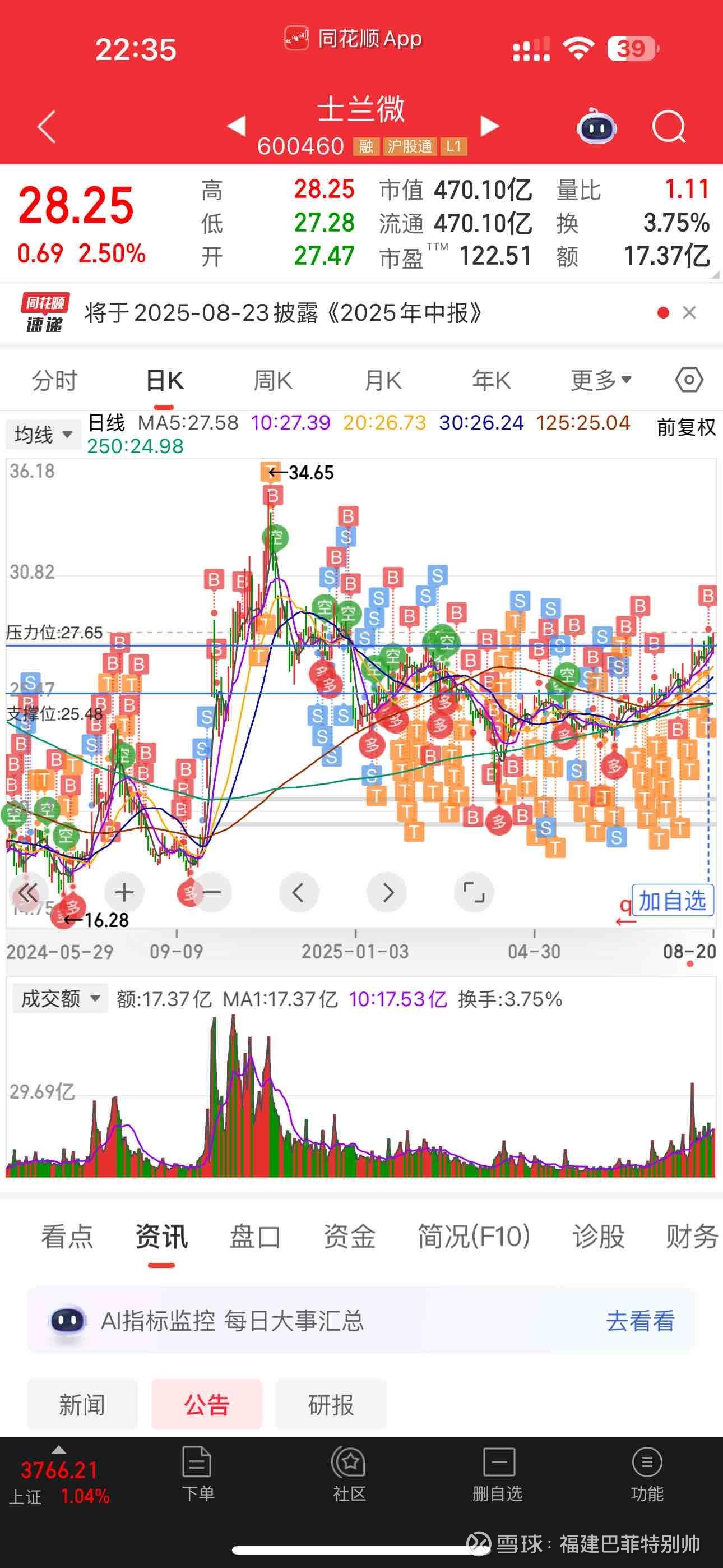Open the AI robot assistant

pos(596,127)
